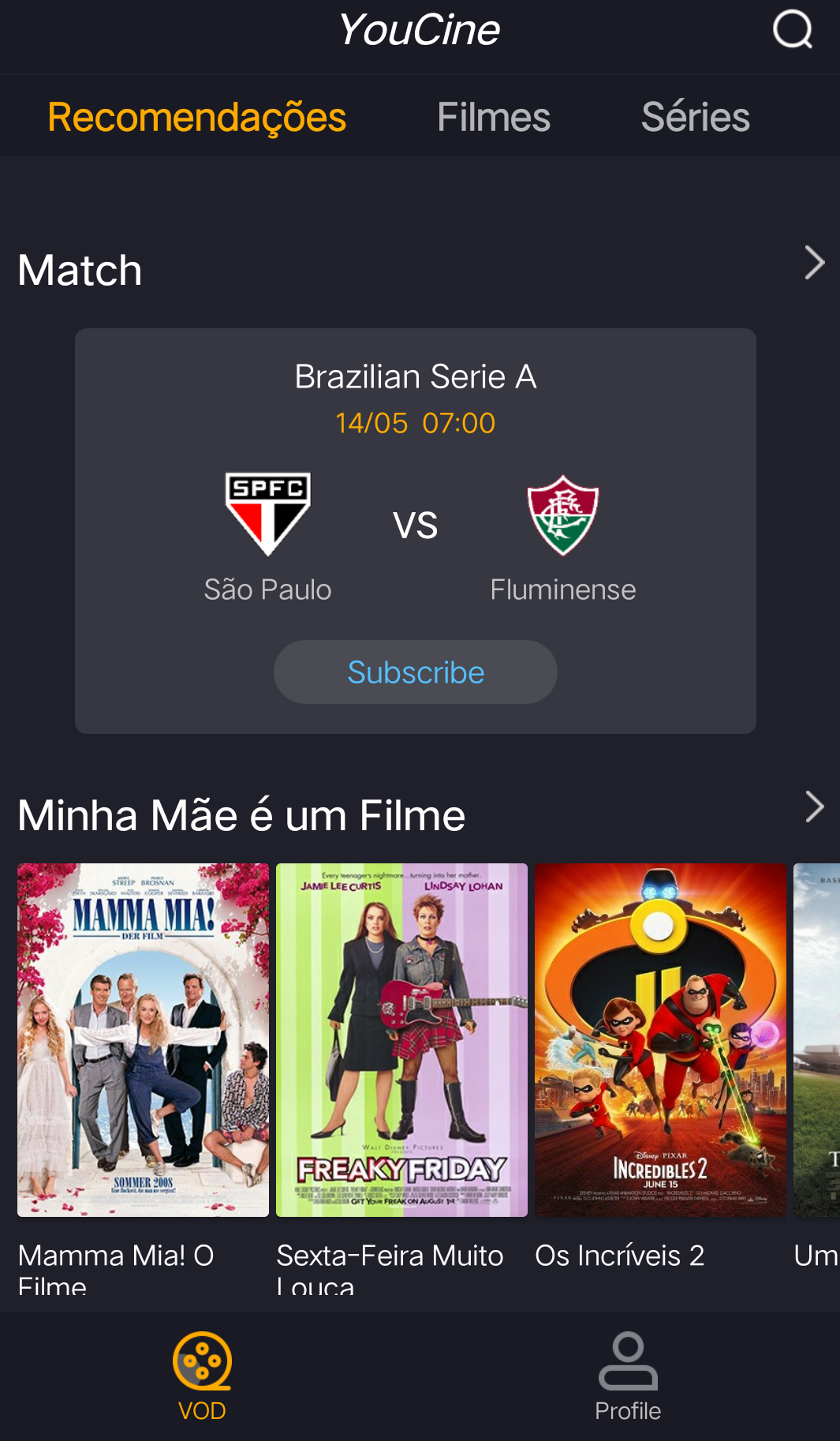Image resolution: width=840 pixels, height=1441 pixels.
Task: Expand Minha Mãe é um Filme section
Action: (x=814, y=807)
